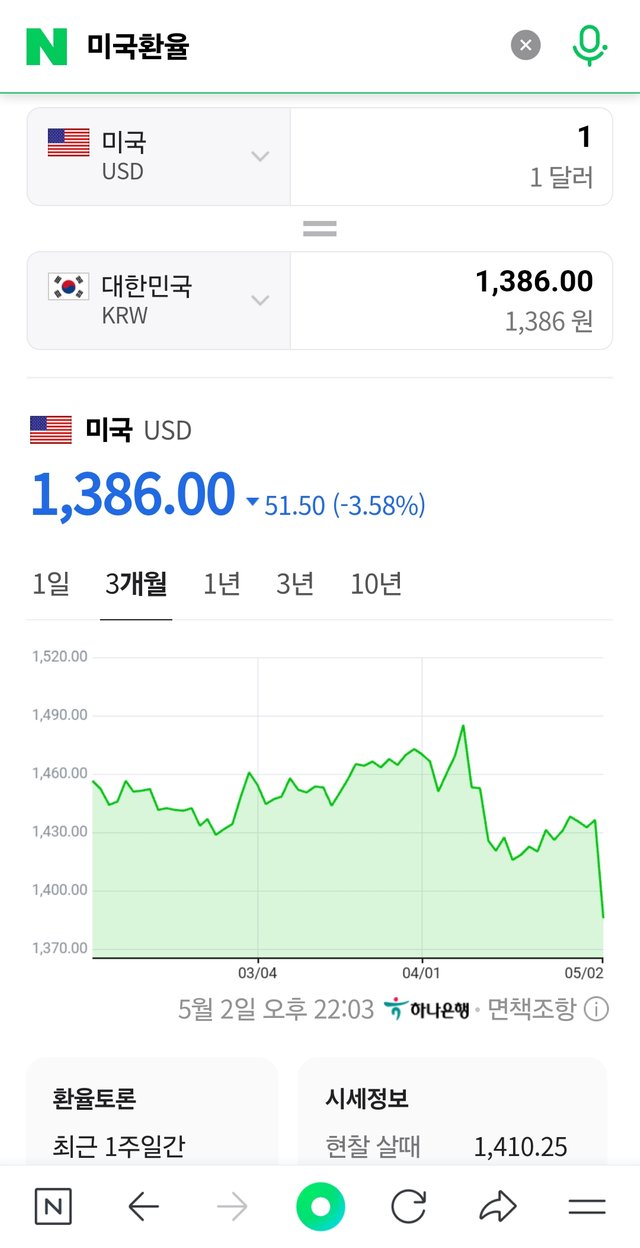Clear the 미국환율 search text
Screen dimensions: 640x1248
click(525, 45)
